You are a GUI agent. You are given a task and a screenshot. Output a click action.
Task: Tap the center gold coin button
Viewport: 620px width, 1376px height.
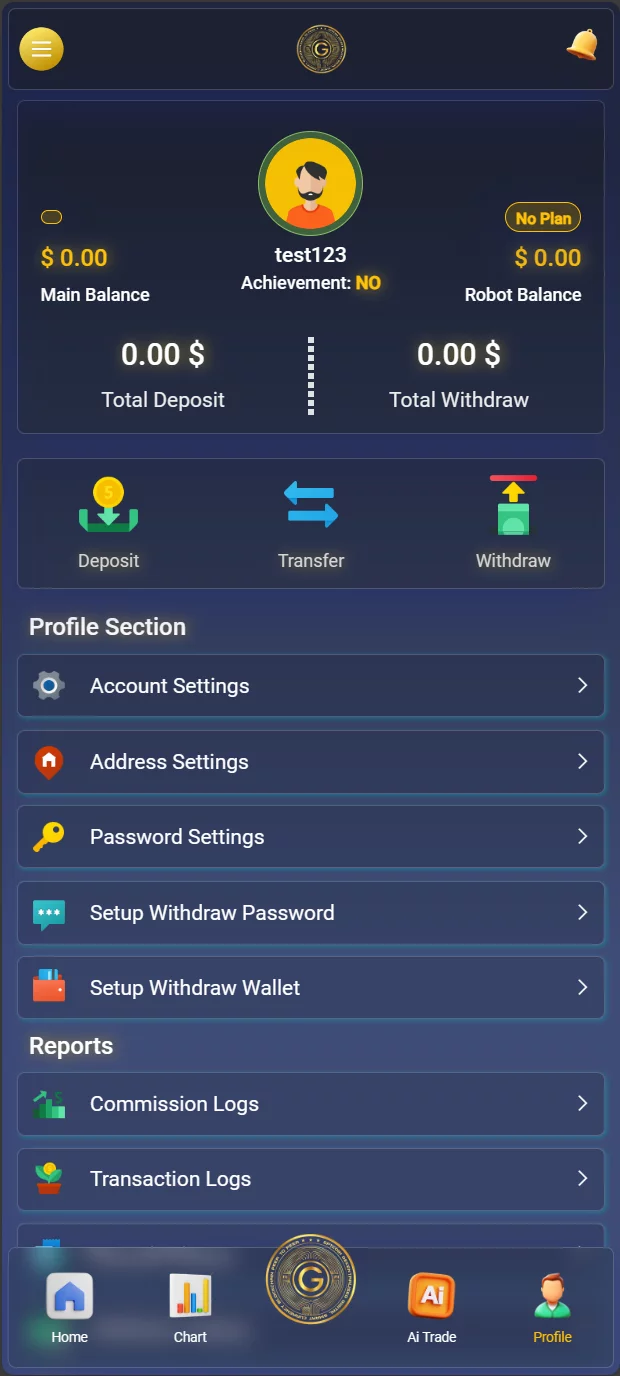(311, 1279)
